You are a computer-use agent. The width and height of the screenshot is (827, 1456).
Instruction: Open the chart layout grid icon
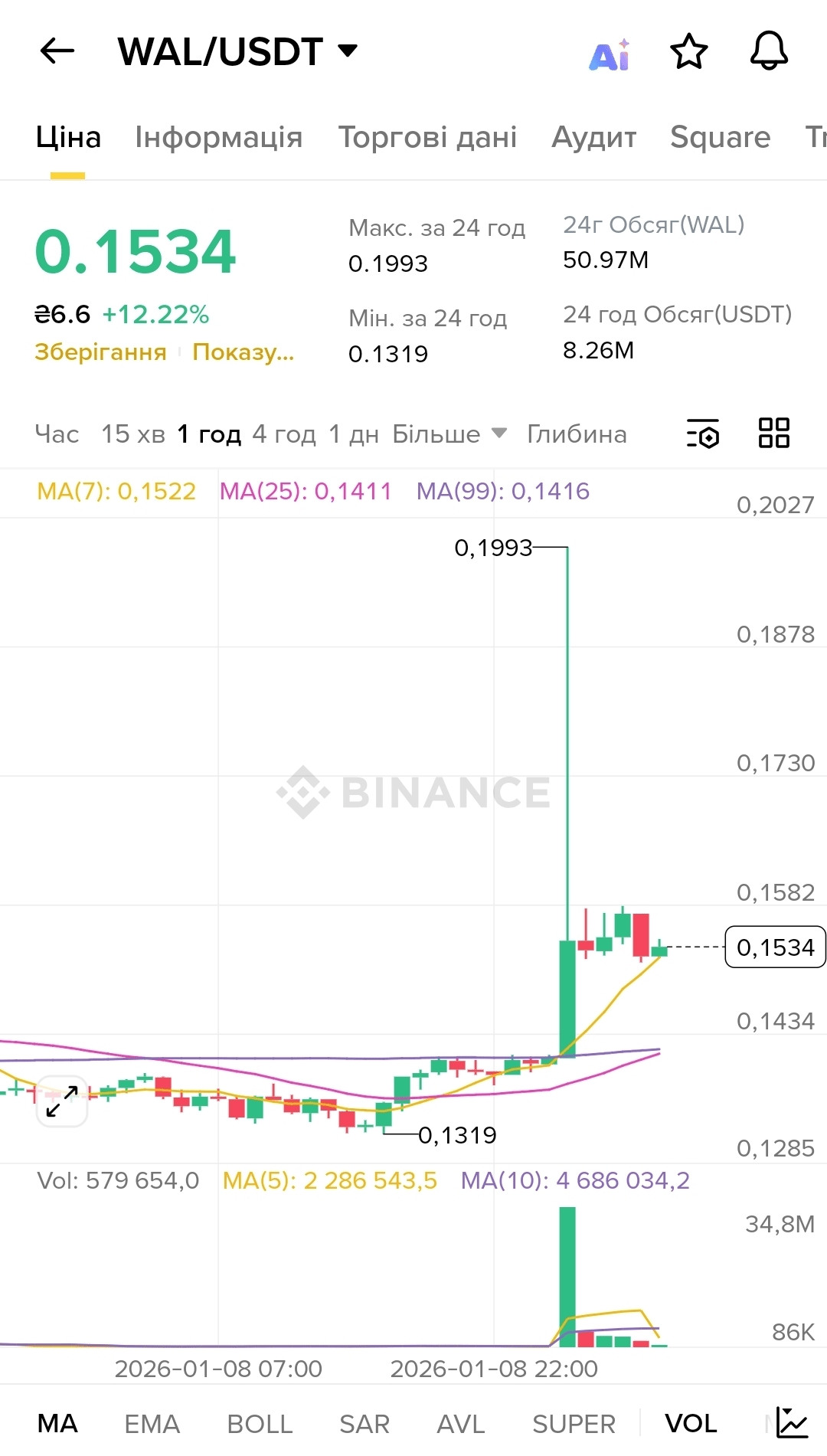pos(773,433)
